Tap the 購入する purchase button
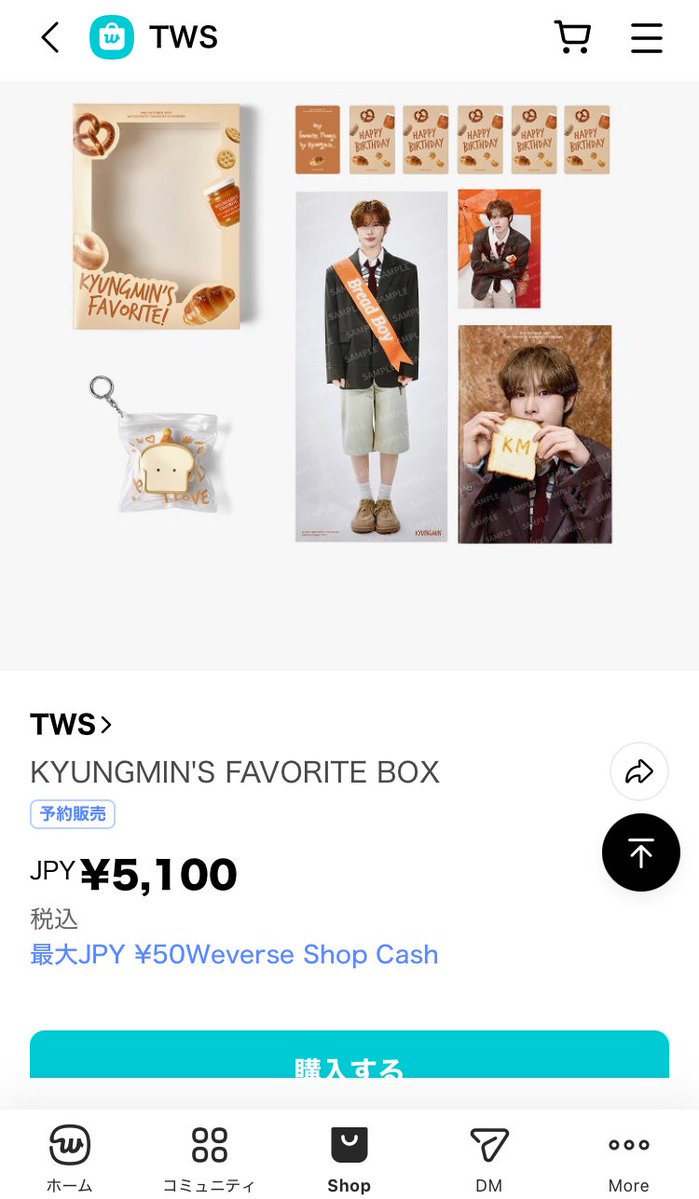This screenshot has height=1199, width=699. point(350,1054)
